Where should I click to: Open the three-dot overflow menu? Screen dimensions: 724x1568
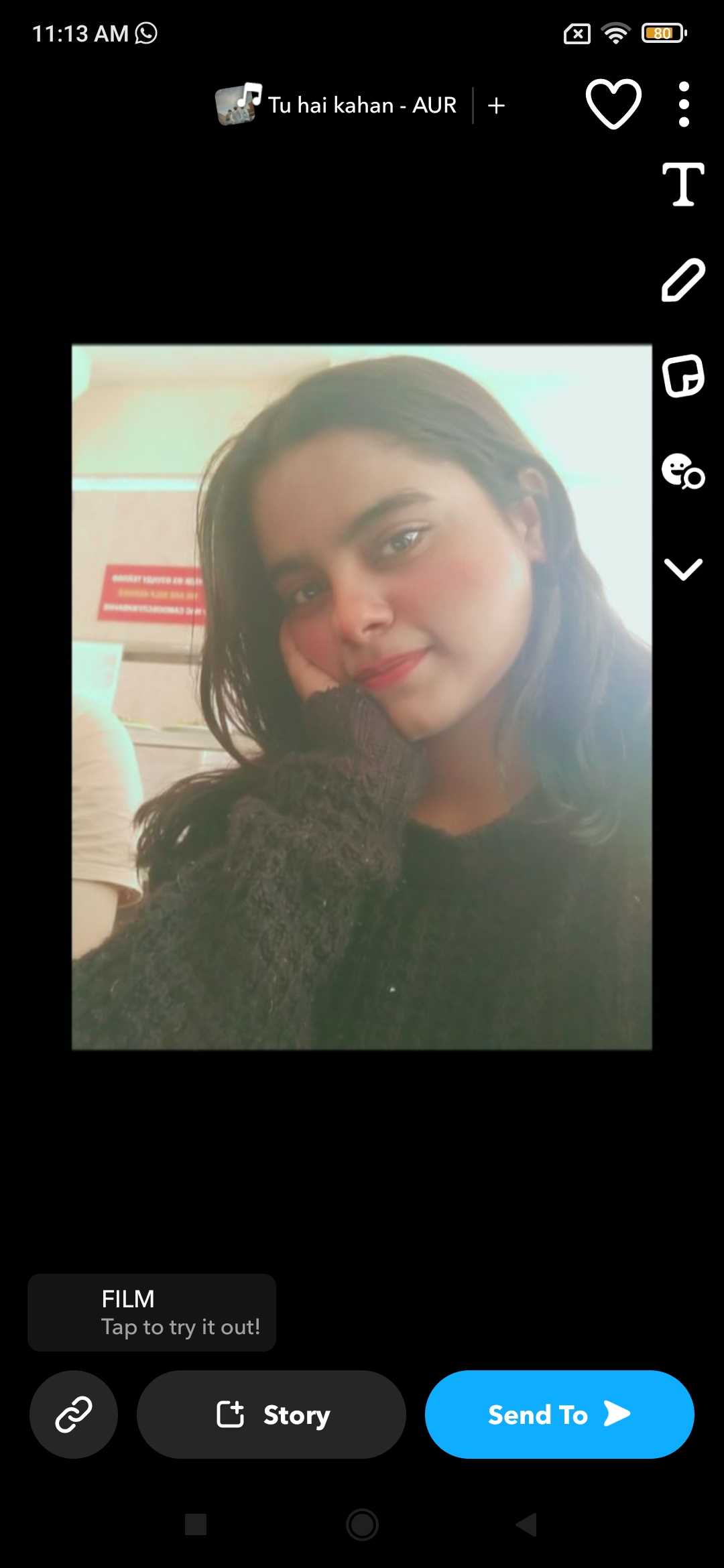[683, 105]
